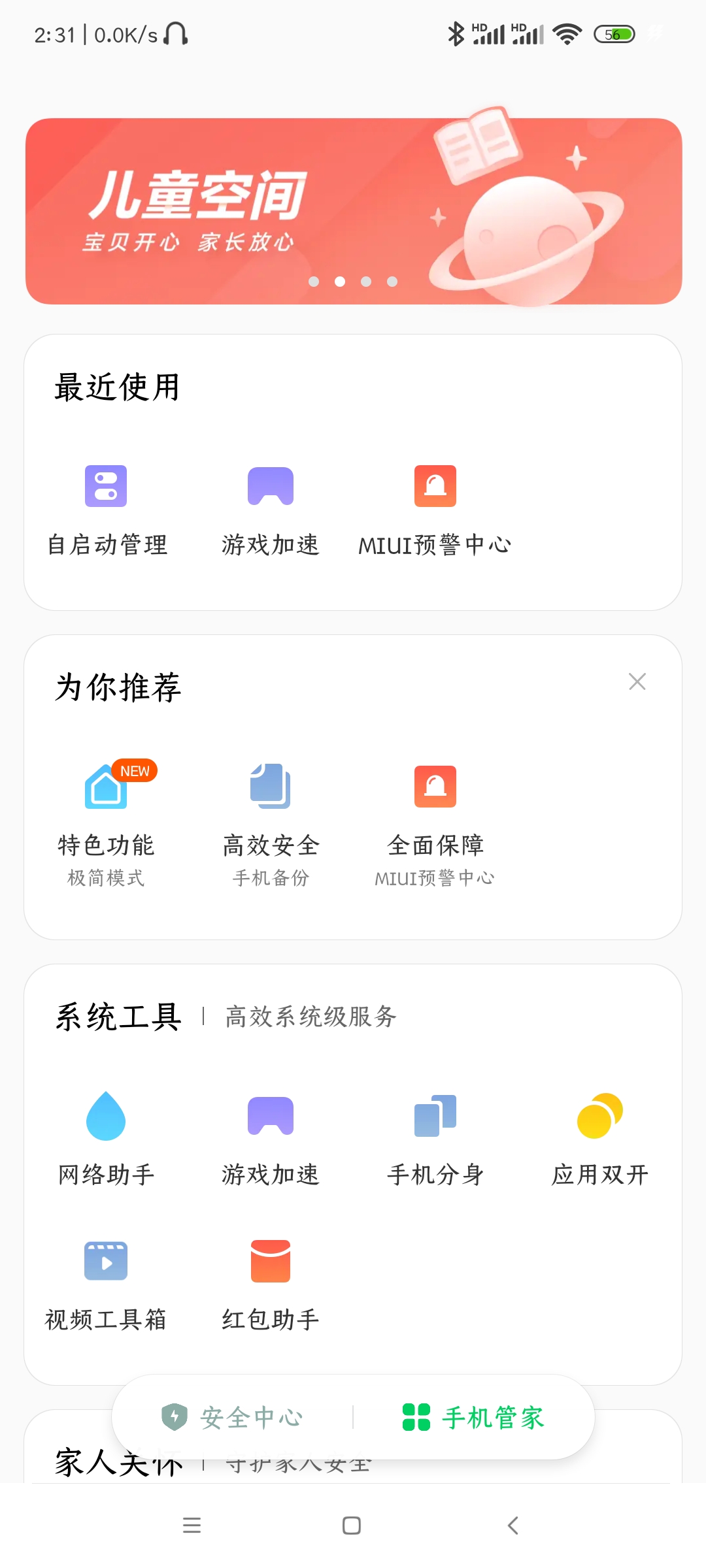Image resolution: width=706 pixels, height=1568 pixels.
Task: Open 全面保障 recommendation
Action: (435, 825)
